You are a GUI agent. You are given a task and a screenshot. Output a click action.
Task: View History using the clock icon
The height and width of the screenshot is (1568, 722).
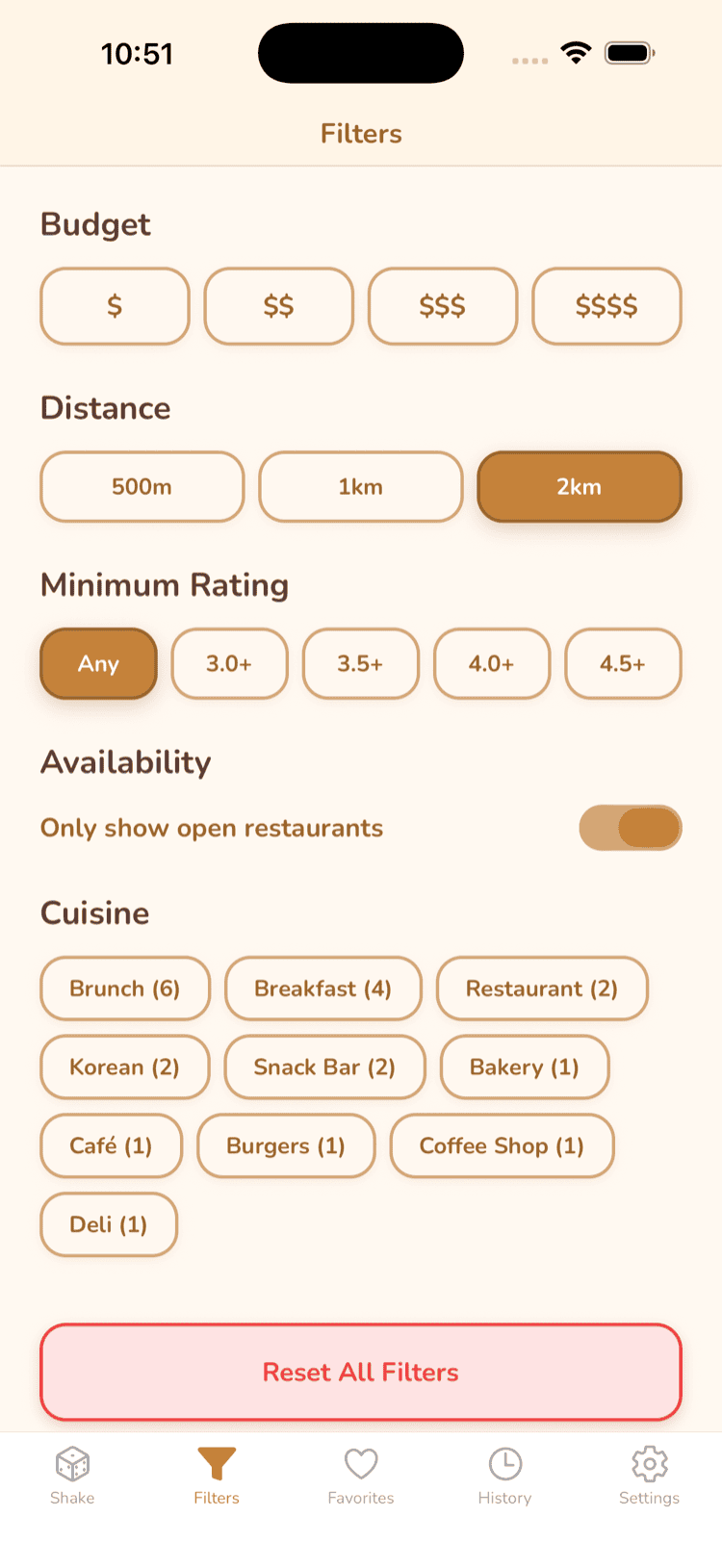[x=504, y=1463]
